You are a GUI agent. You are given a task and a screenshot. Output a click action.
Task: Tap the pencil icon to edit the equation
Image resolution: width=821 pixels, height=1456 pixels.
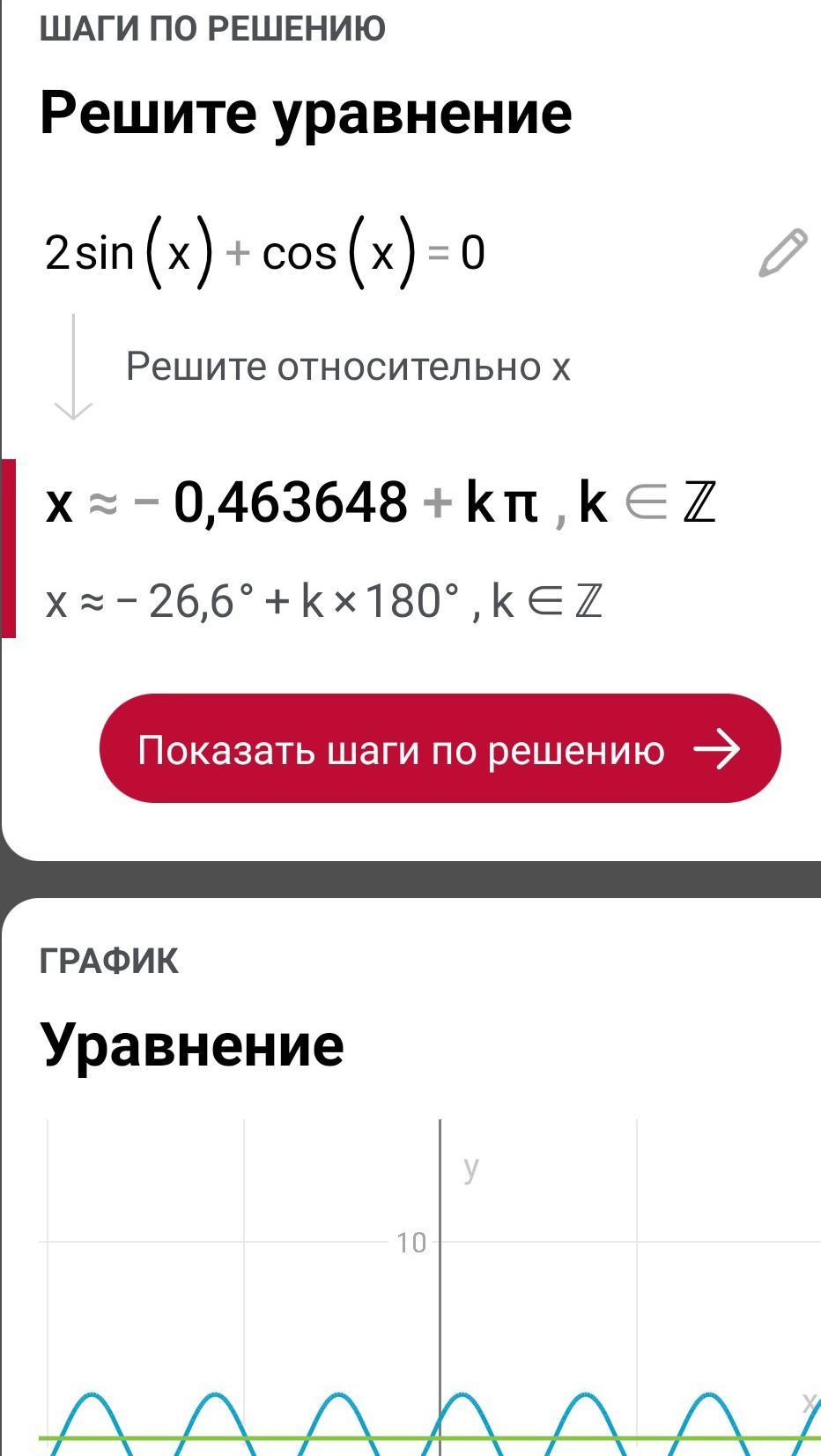coord(781,254)
